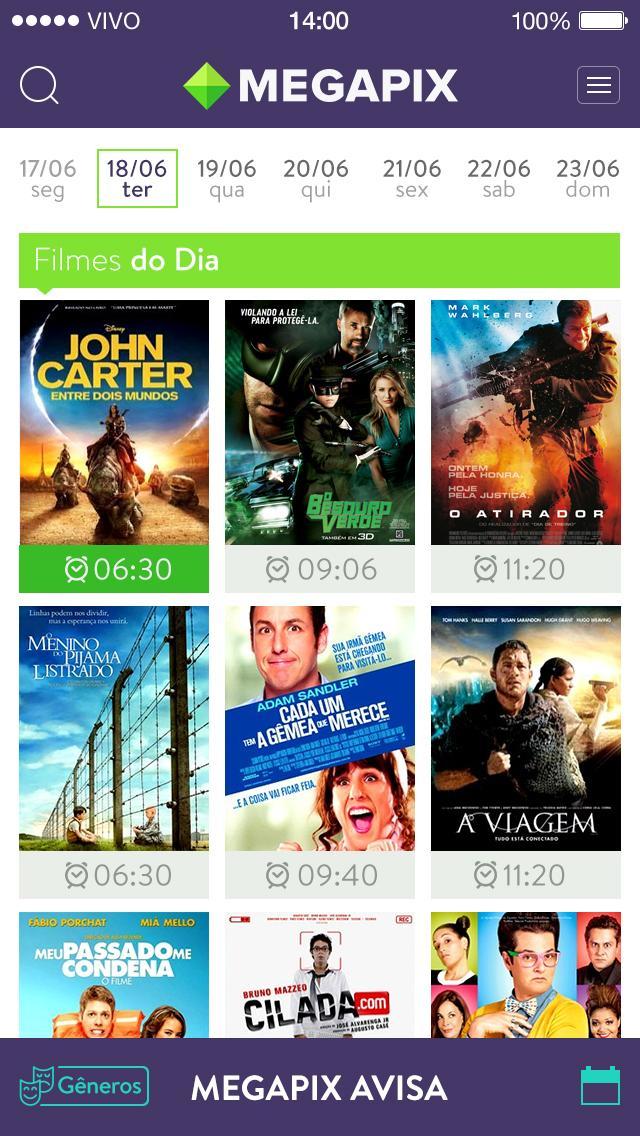This screenshot has height=1136, width=640.
Task: Show the schedule for 21/06 sex
Action: [x=411, y=178]
